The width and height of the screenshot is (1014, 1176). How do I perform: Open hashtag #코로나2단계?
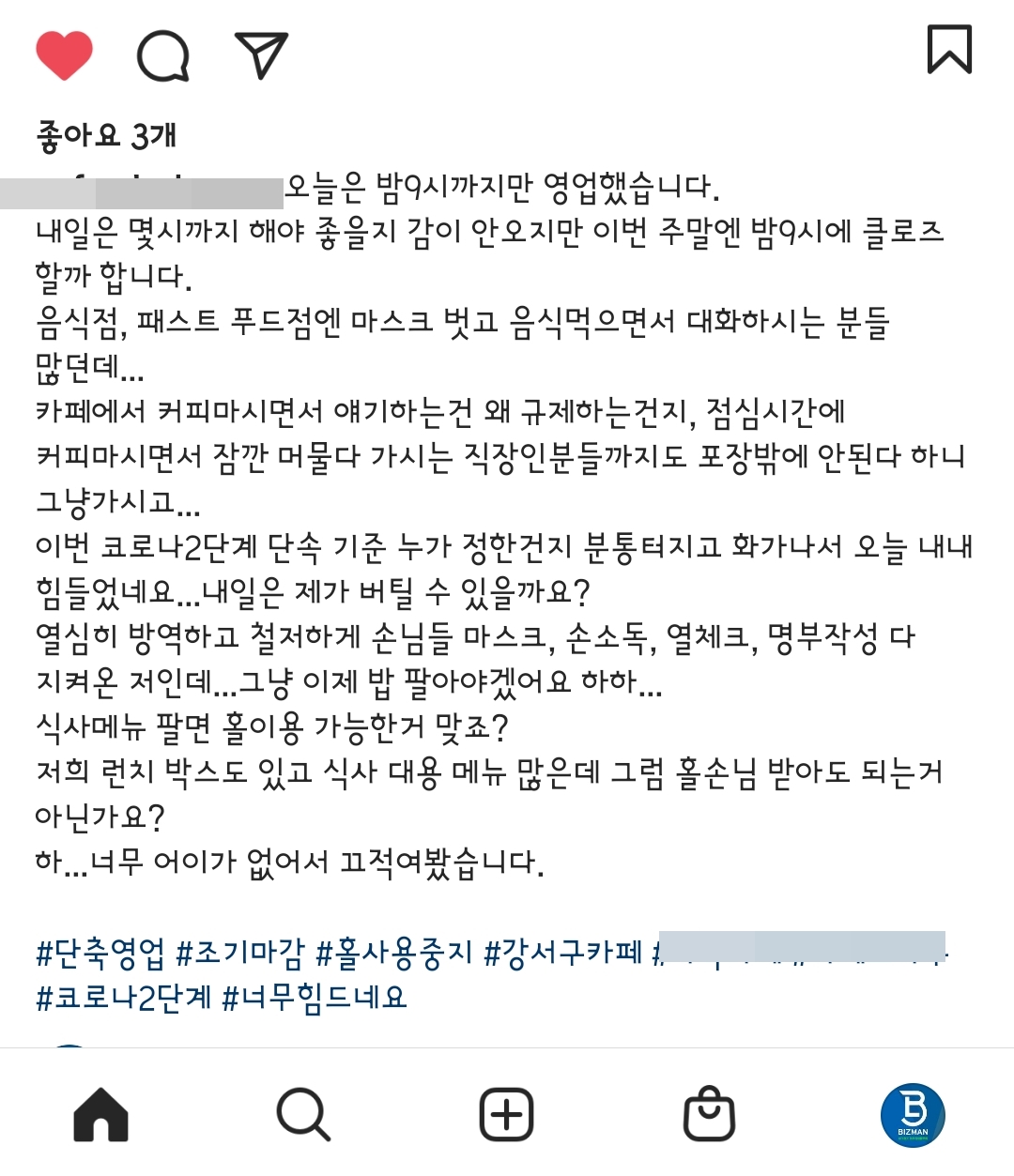124,997
